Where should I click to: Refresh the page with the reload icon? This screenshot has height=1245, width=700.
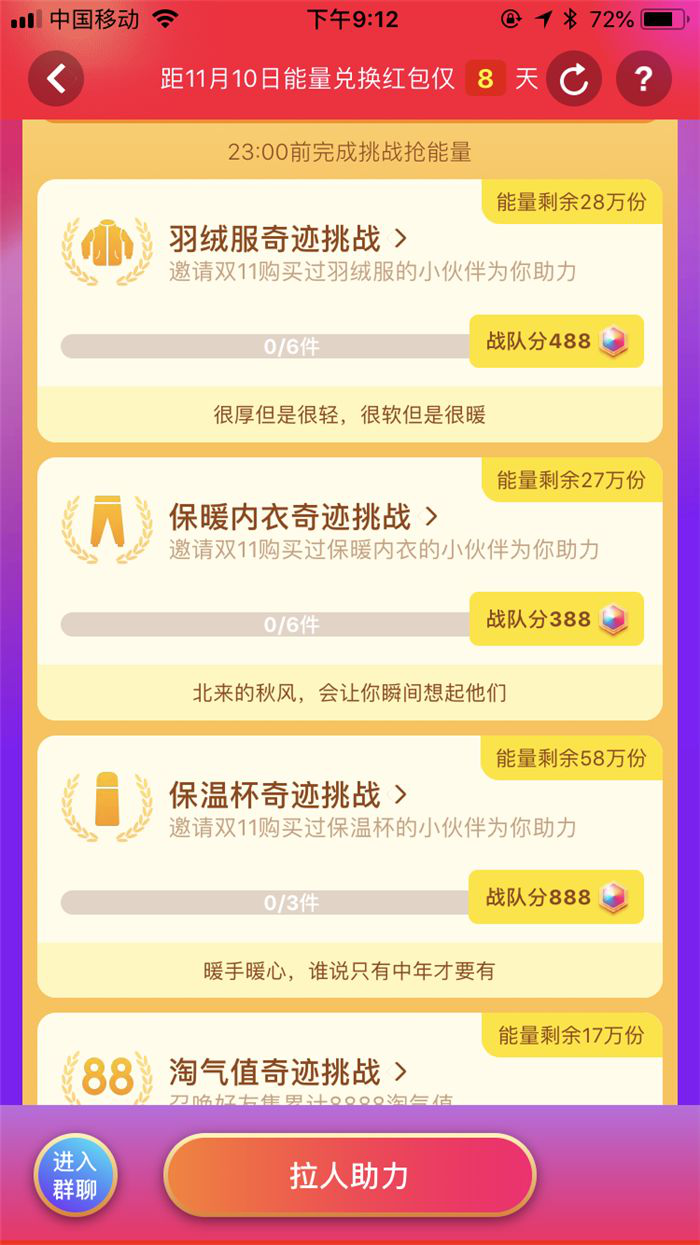click(x=574, y=79)
